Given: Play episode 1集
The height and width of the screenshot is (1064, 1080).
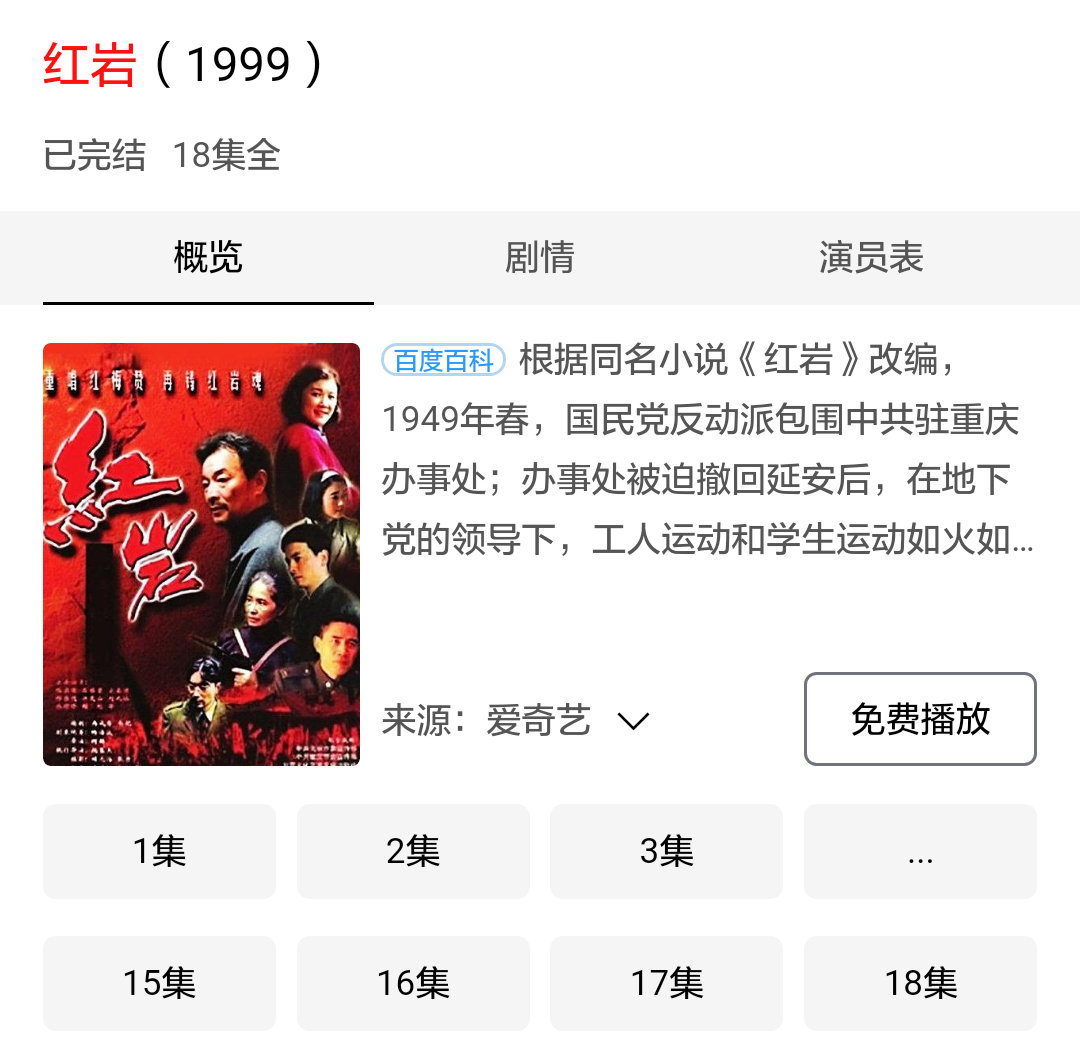Looking at the screenshot, I should click(x=159, y=851).
